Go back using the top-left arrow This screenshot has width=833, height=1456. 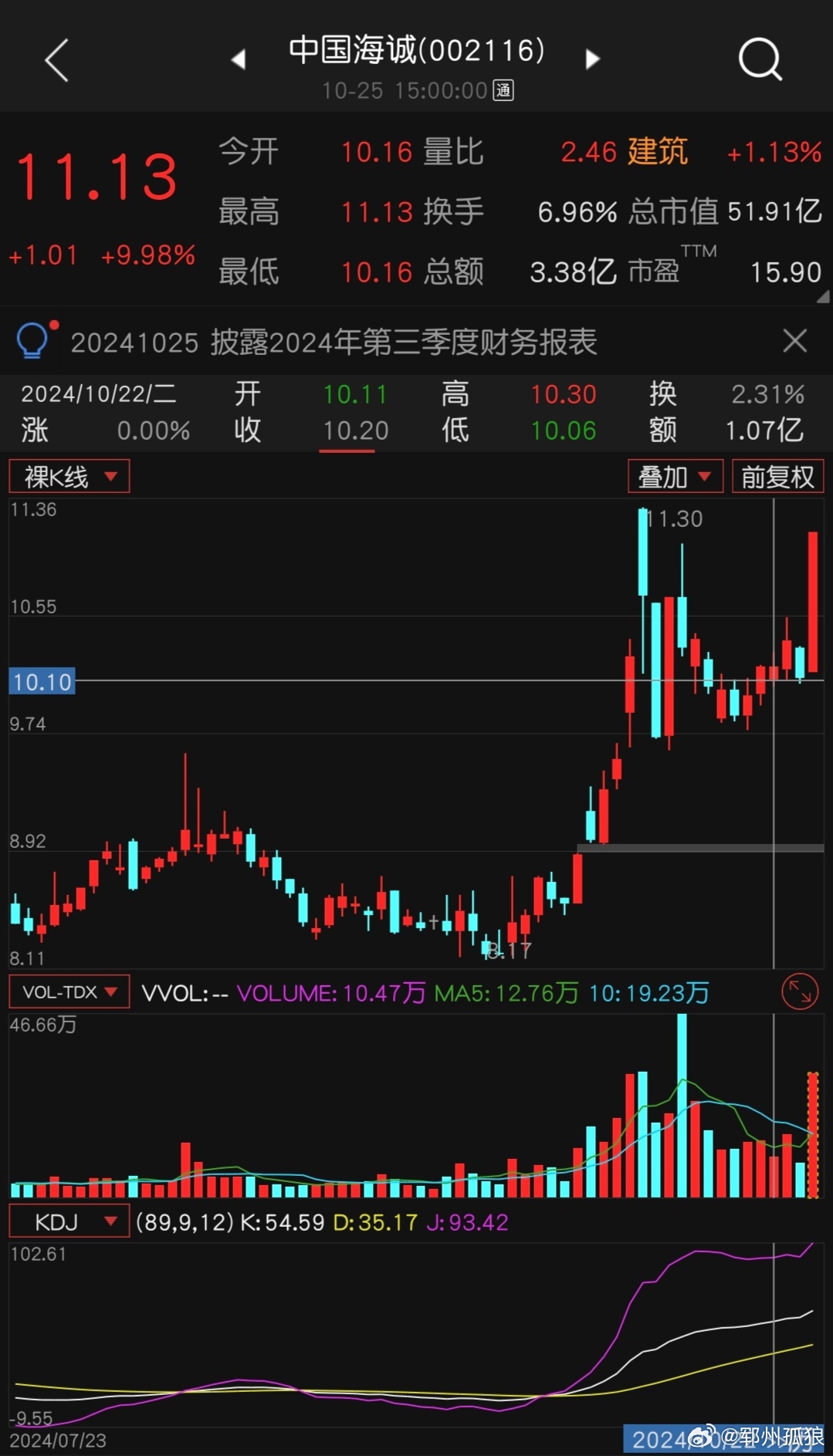57,60
